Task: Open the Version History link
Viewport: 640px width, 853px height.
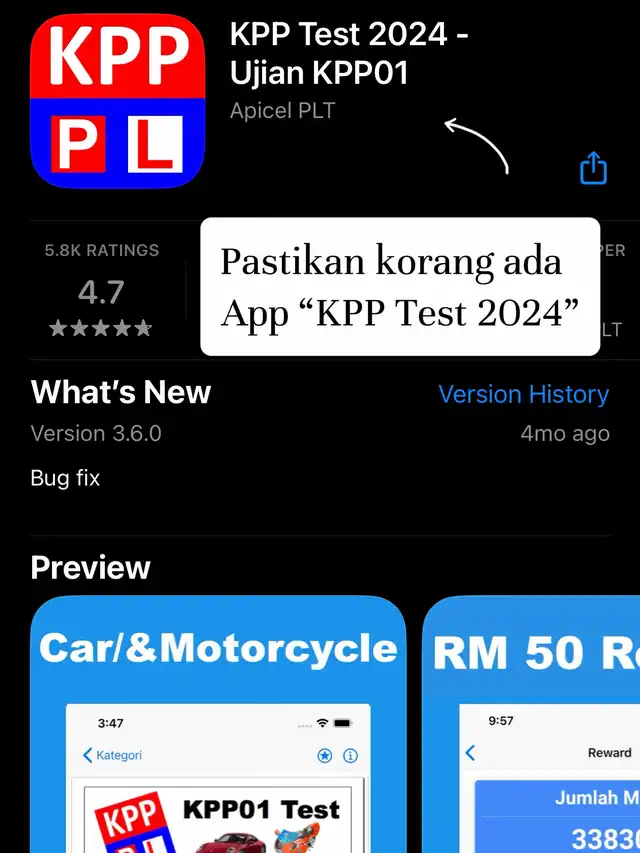Action: point(523,394)
